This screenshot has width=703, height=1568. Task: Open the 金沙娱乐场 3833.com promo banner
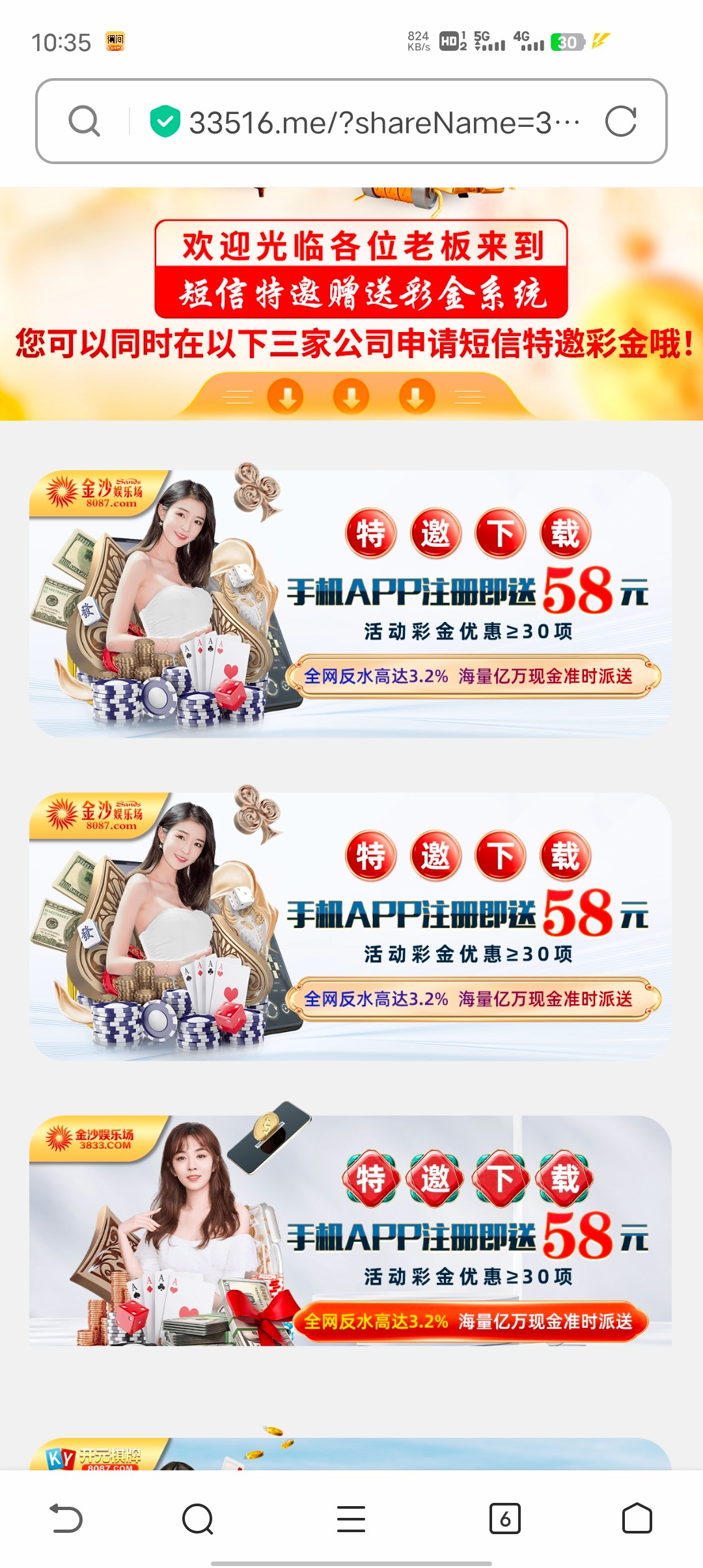(350, 1231)
